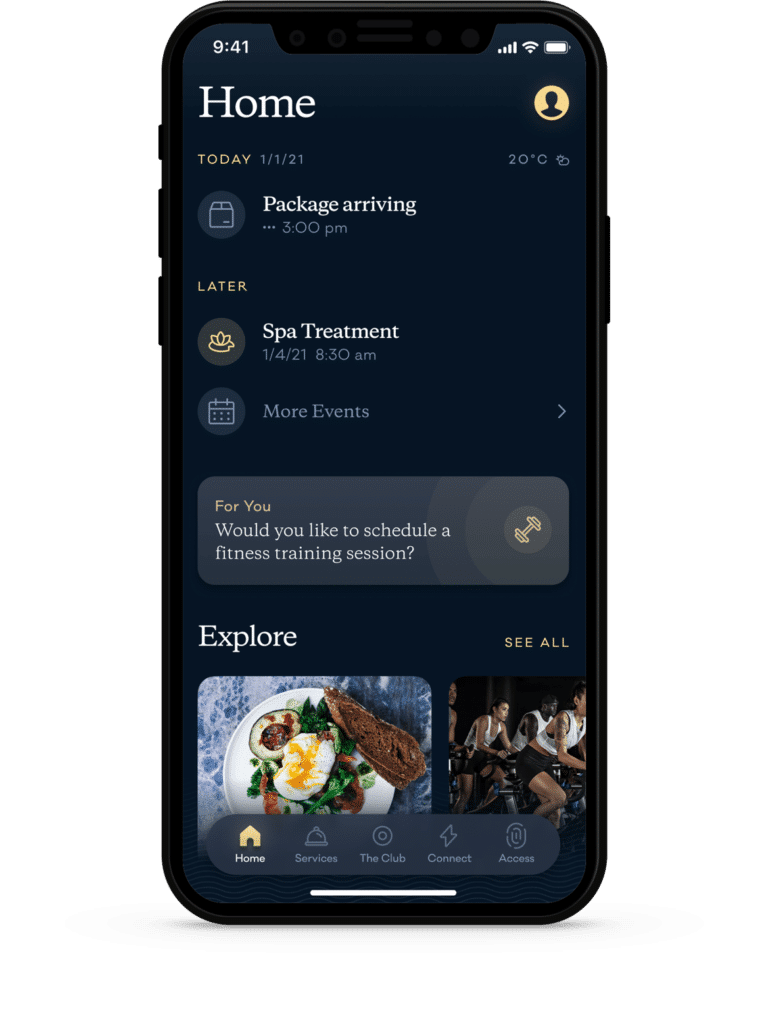Tap See All in Explore
This screenshot has height=1024, width=768.
coord(536,642)
